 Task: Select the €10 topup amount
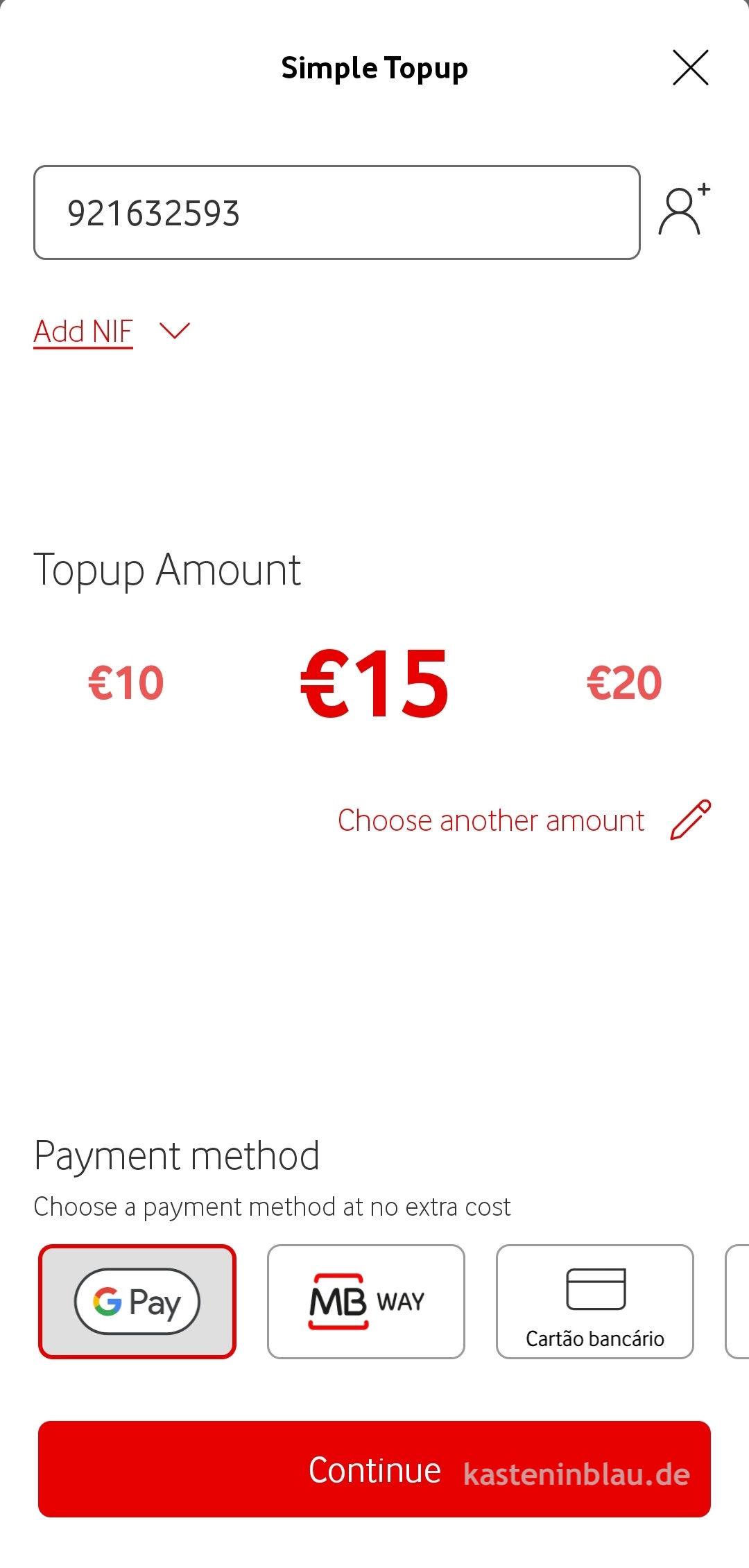[126, 683]
